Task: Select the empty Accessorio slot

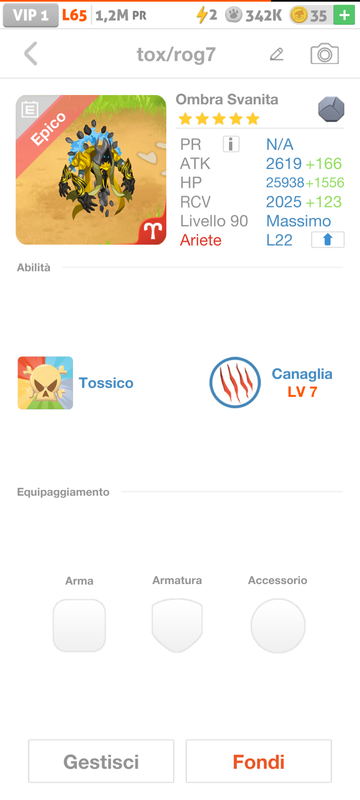Action: (278, 626)
